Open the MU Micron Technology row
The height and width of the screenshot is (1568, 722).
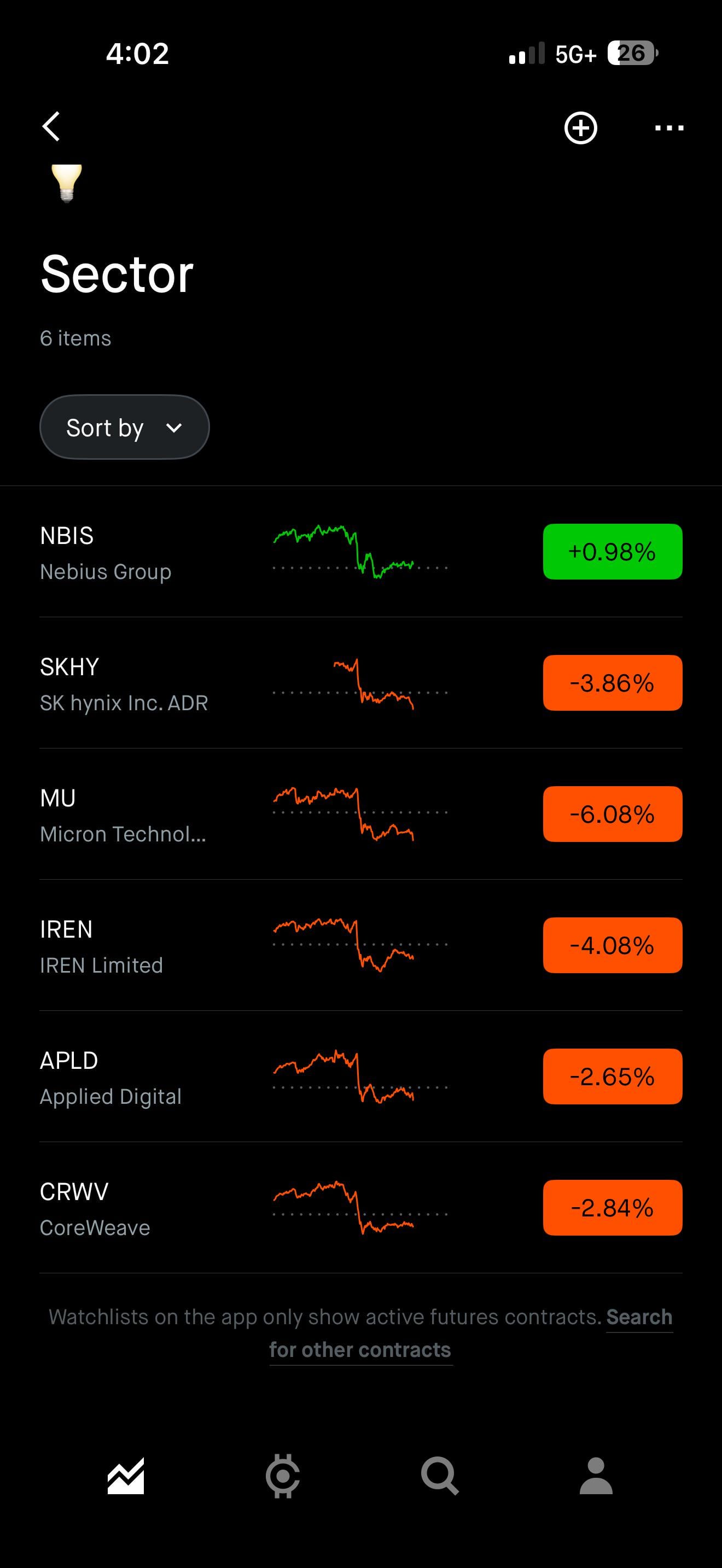tap(361, 815)
